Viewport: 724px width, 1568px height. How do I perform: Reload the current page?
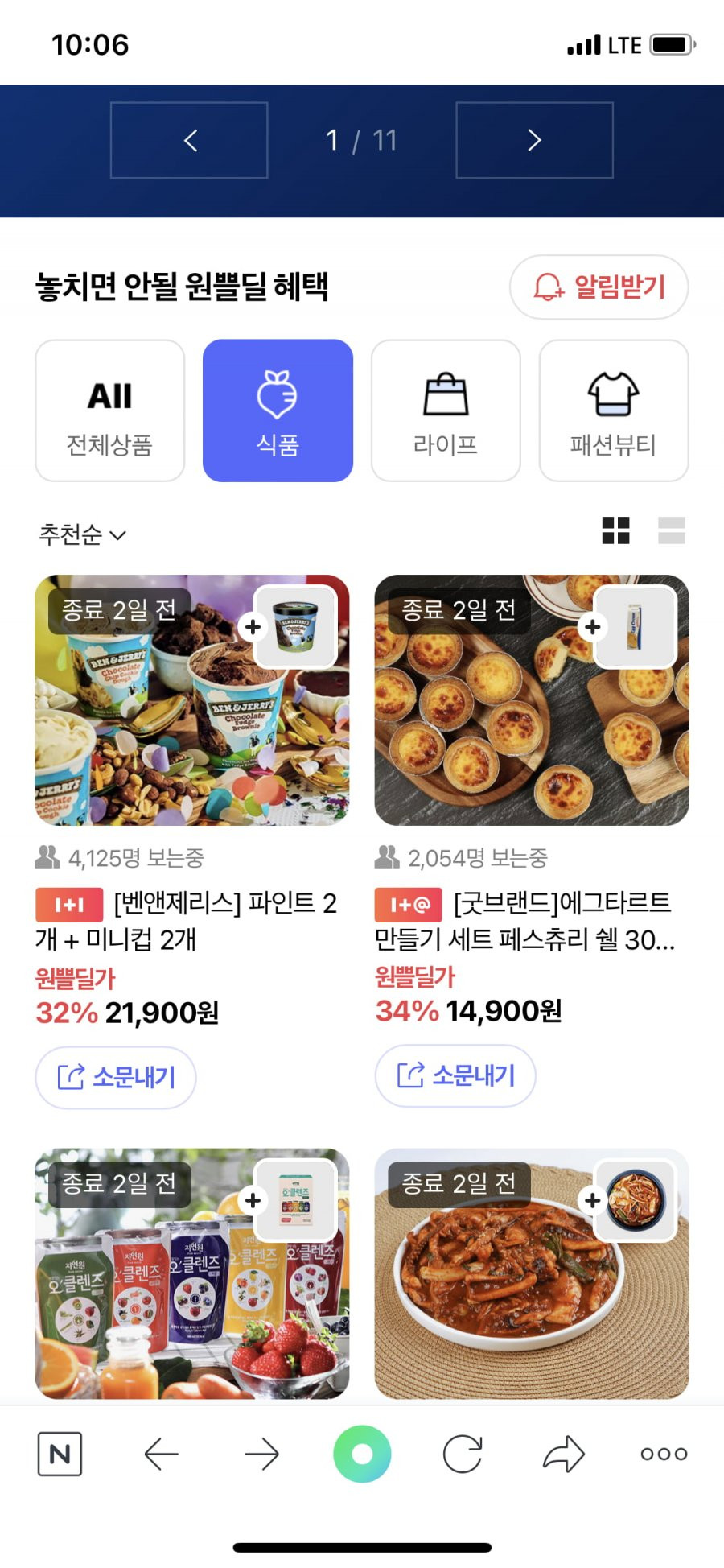[x=463, y=1454]
